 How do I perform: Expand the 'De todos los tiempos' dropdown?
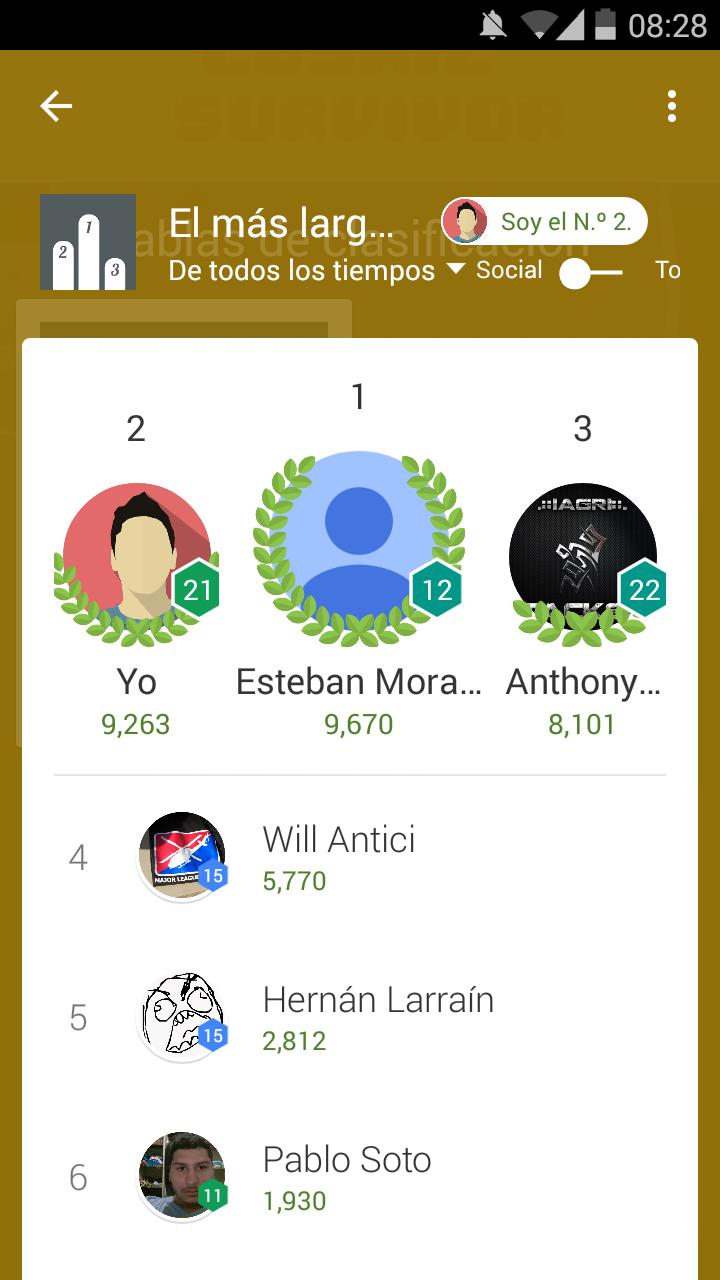(x=316, y=270)
